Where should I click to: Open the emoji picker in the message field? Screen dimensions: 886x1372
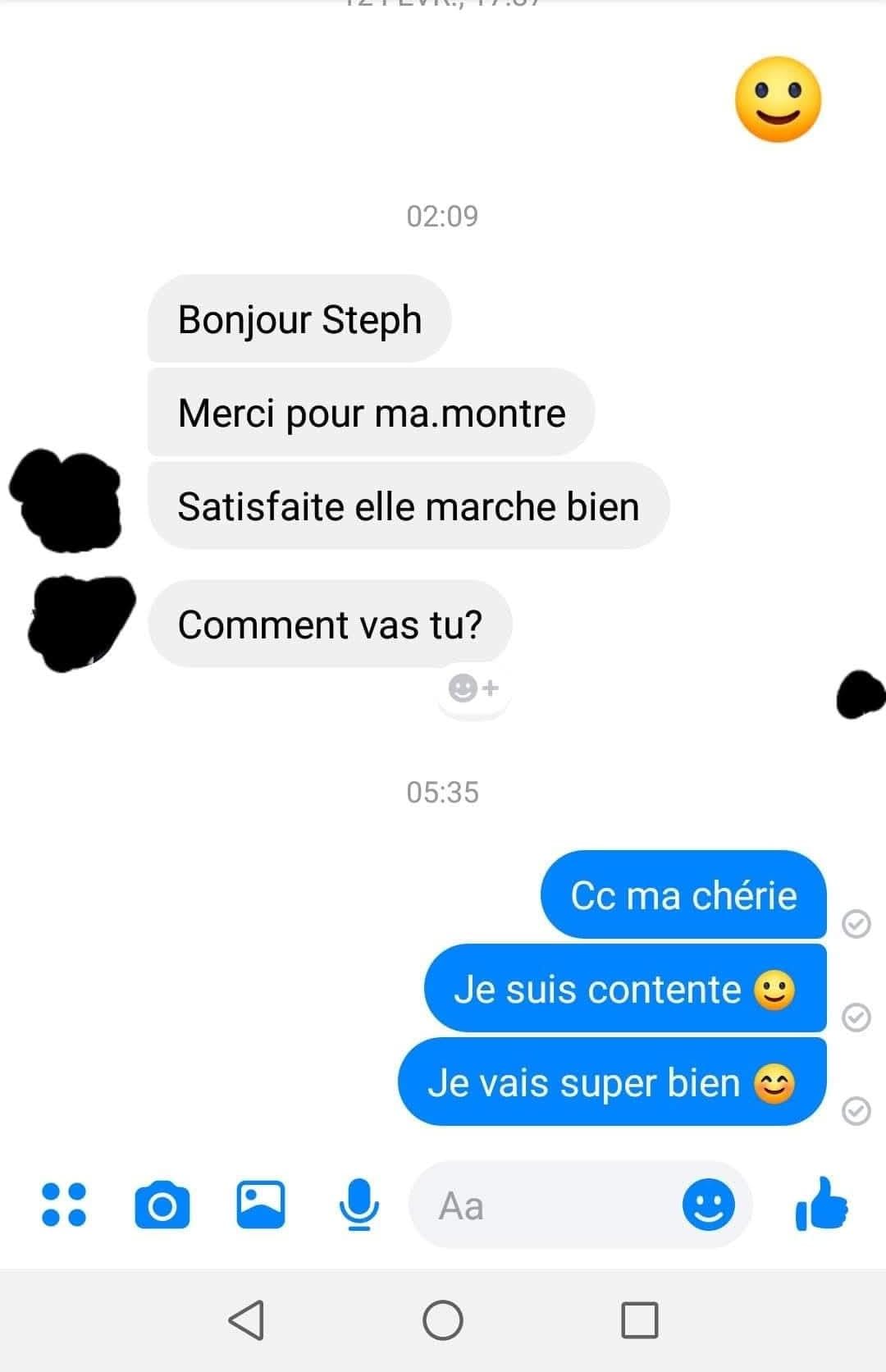[x=708, y=1205]
